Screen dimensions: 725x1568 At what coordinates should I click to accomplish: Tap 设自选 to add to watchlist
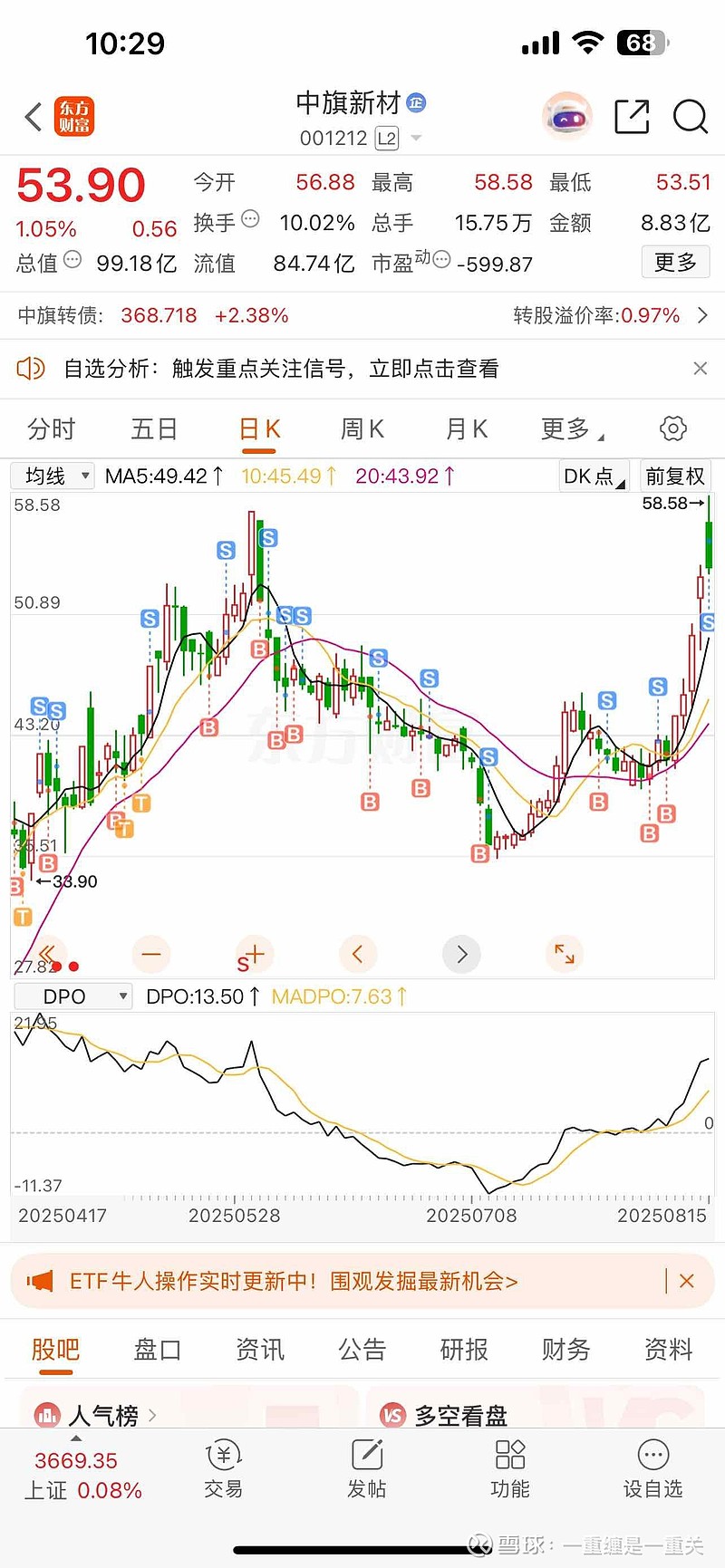pos(652,1468)
